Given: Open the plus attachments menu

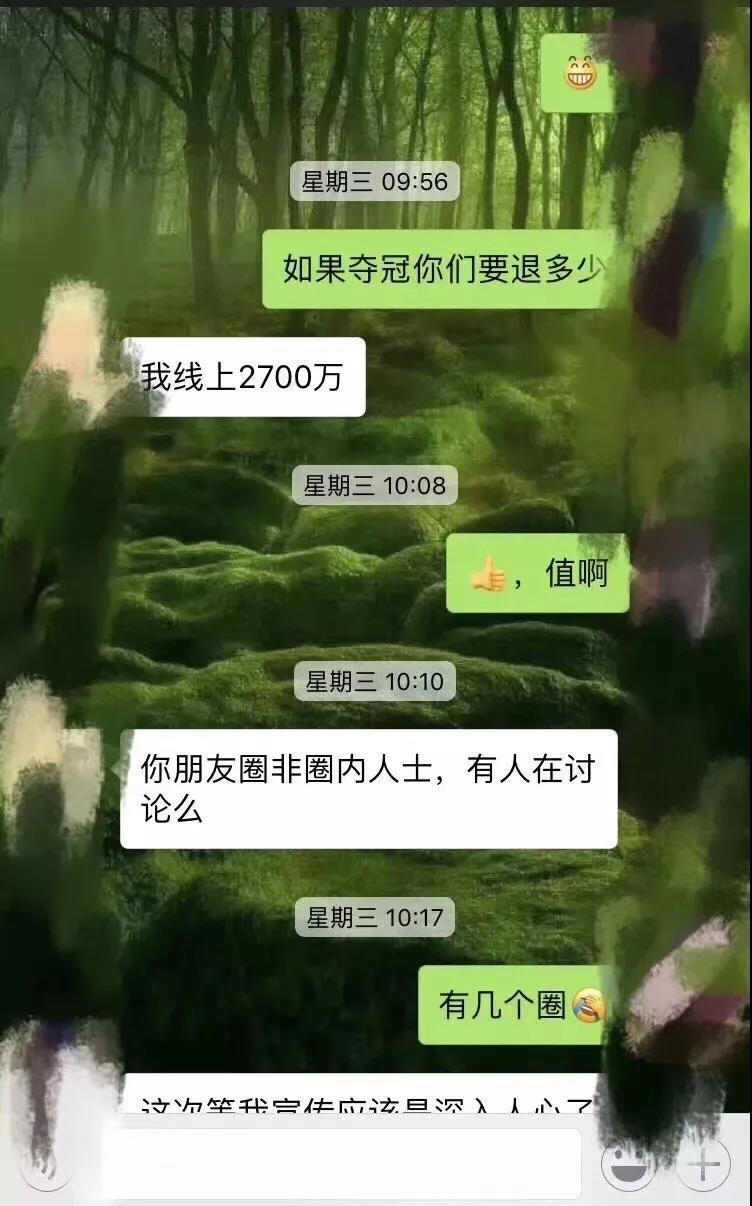Looking at the screenshot, I should [703, 1165].
